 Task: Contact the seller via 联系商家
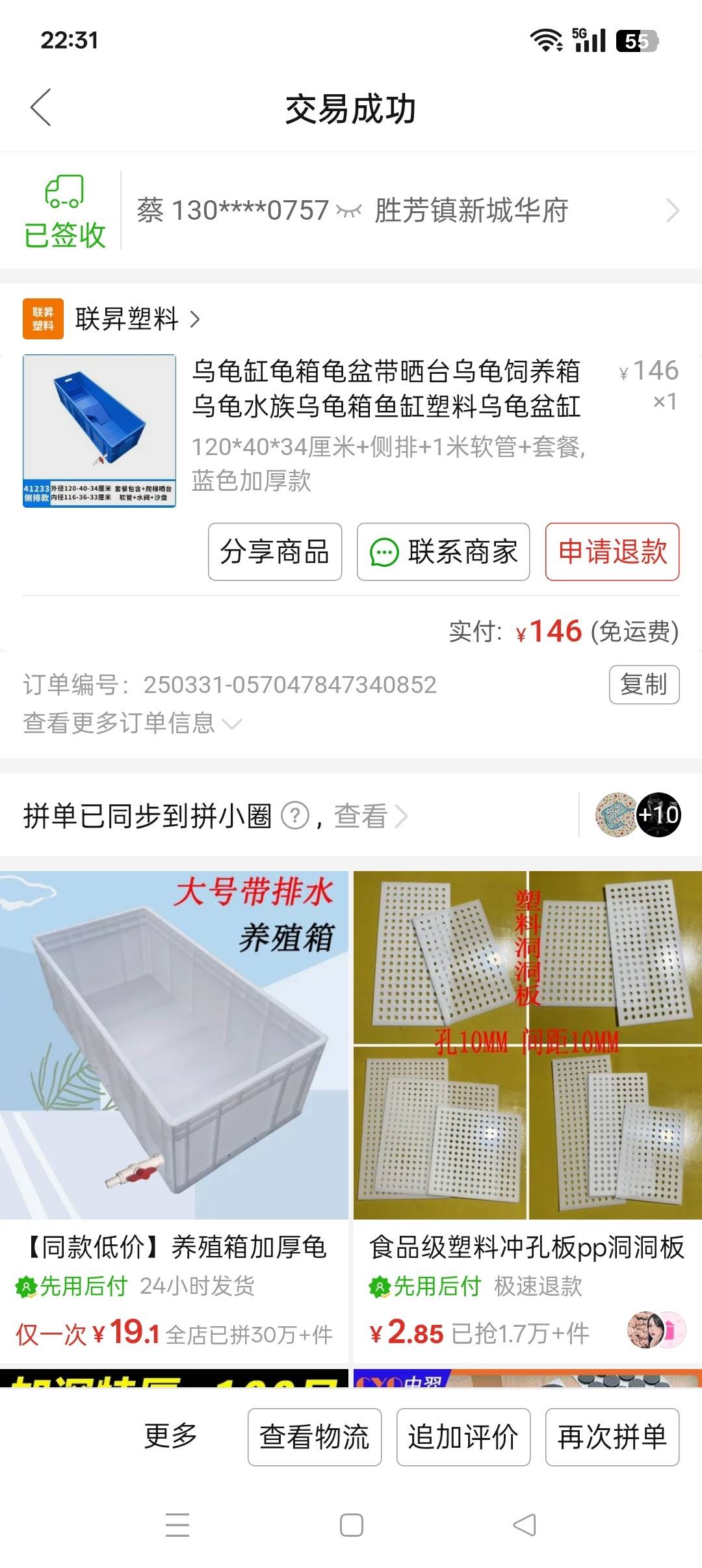click(x=443, y=552)
